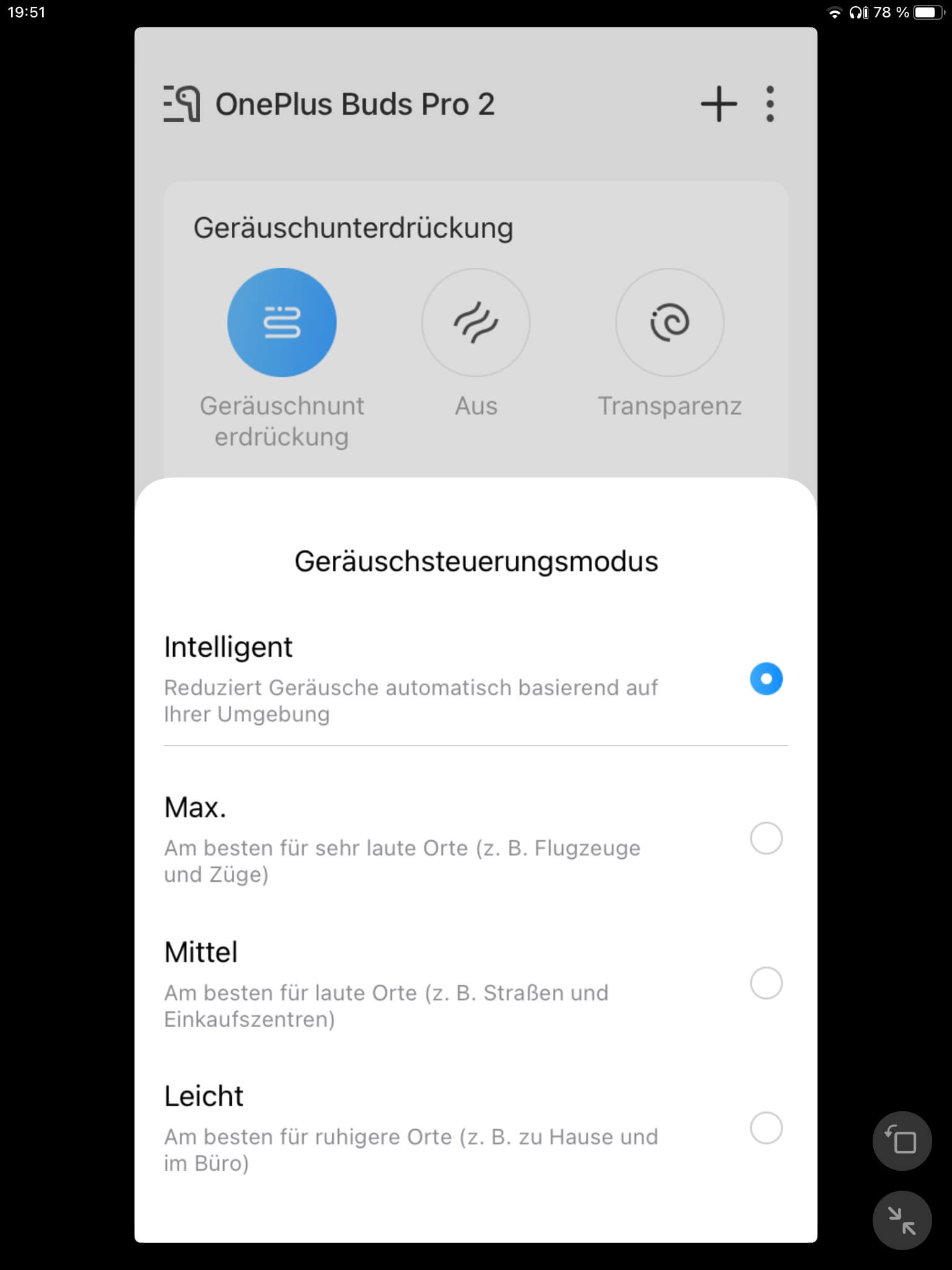This screenshot has width=952, height=1270.
Task: Turn noise control to Aus
Action: [x=475, y=322]
